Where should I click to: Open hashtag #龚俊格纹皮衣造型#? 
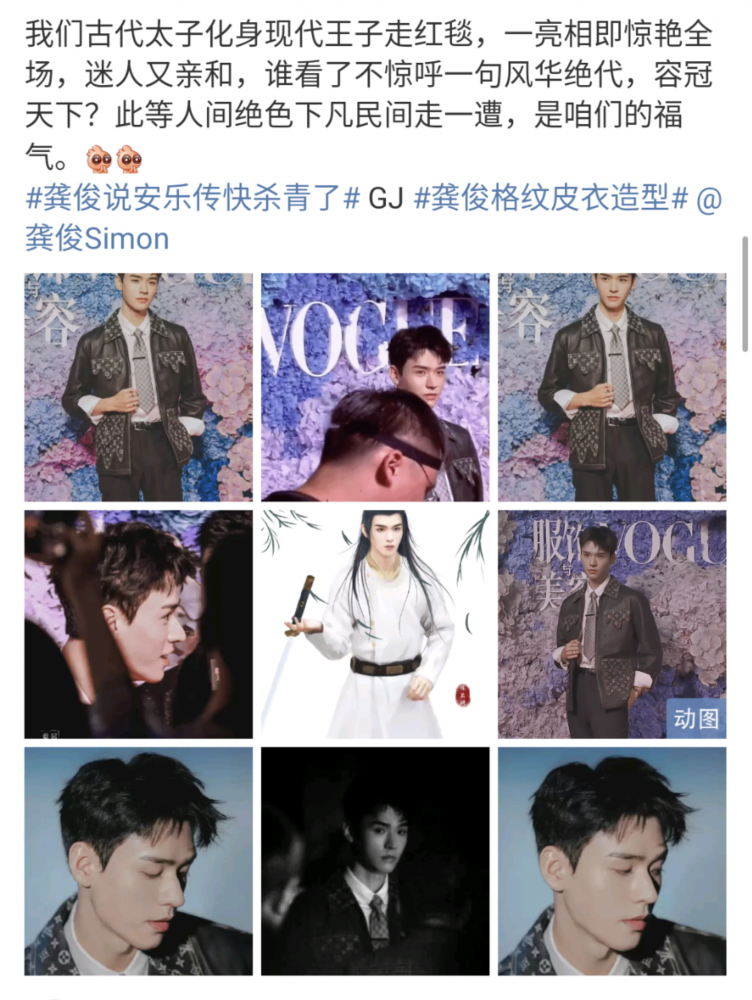pyautogui.click(x=550, y=197)
